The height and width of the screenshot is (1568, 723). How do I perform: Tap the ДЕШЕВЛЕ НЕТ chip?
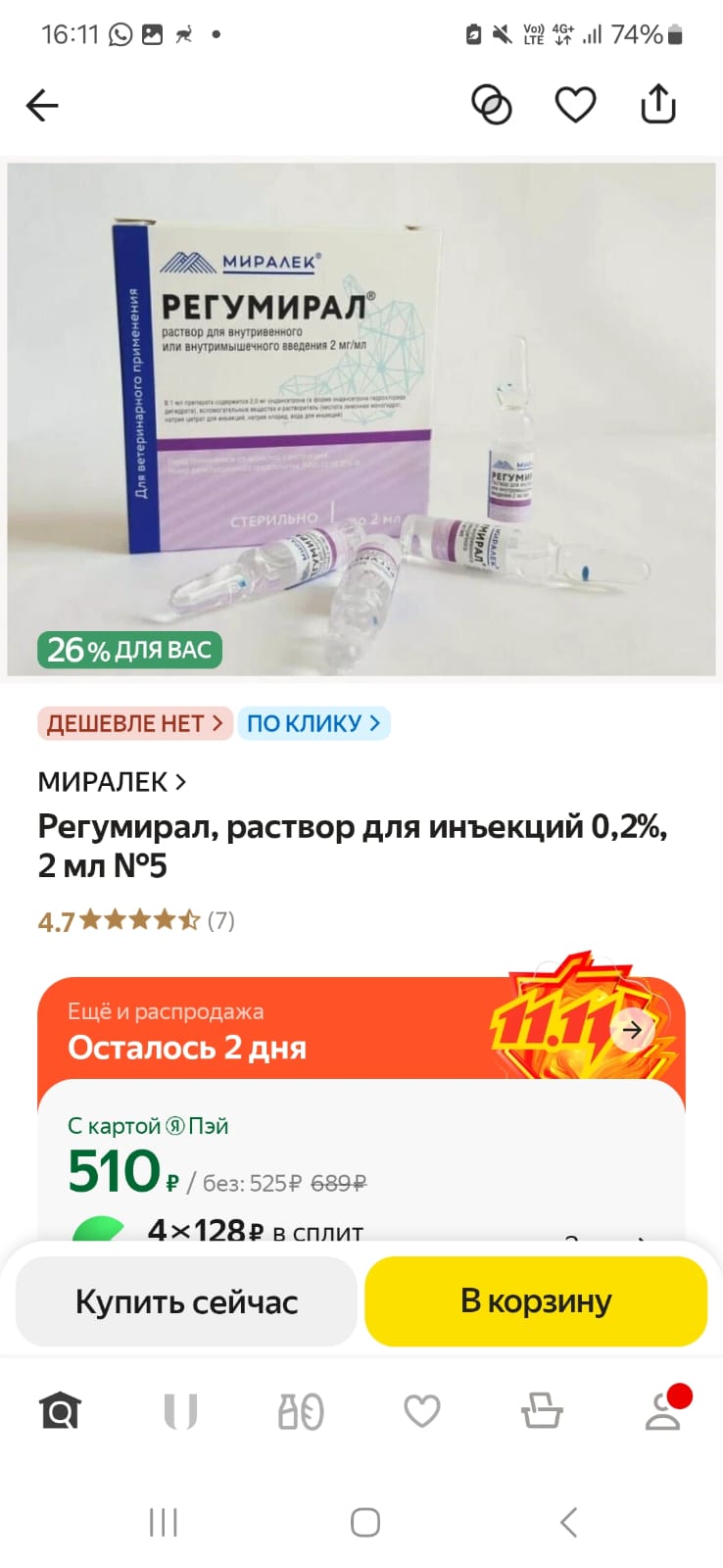point(135,723)
